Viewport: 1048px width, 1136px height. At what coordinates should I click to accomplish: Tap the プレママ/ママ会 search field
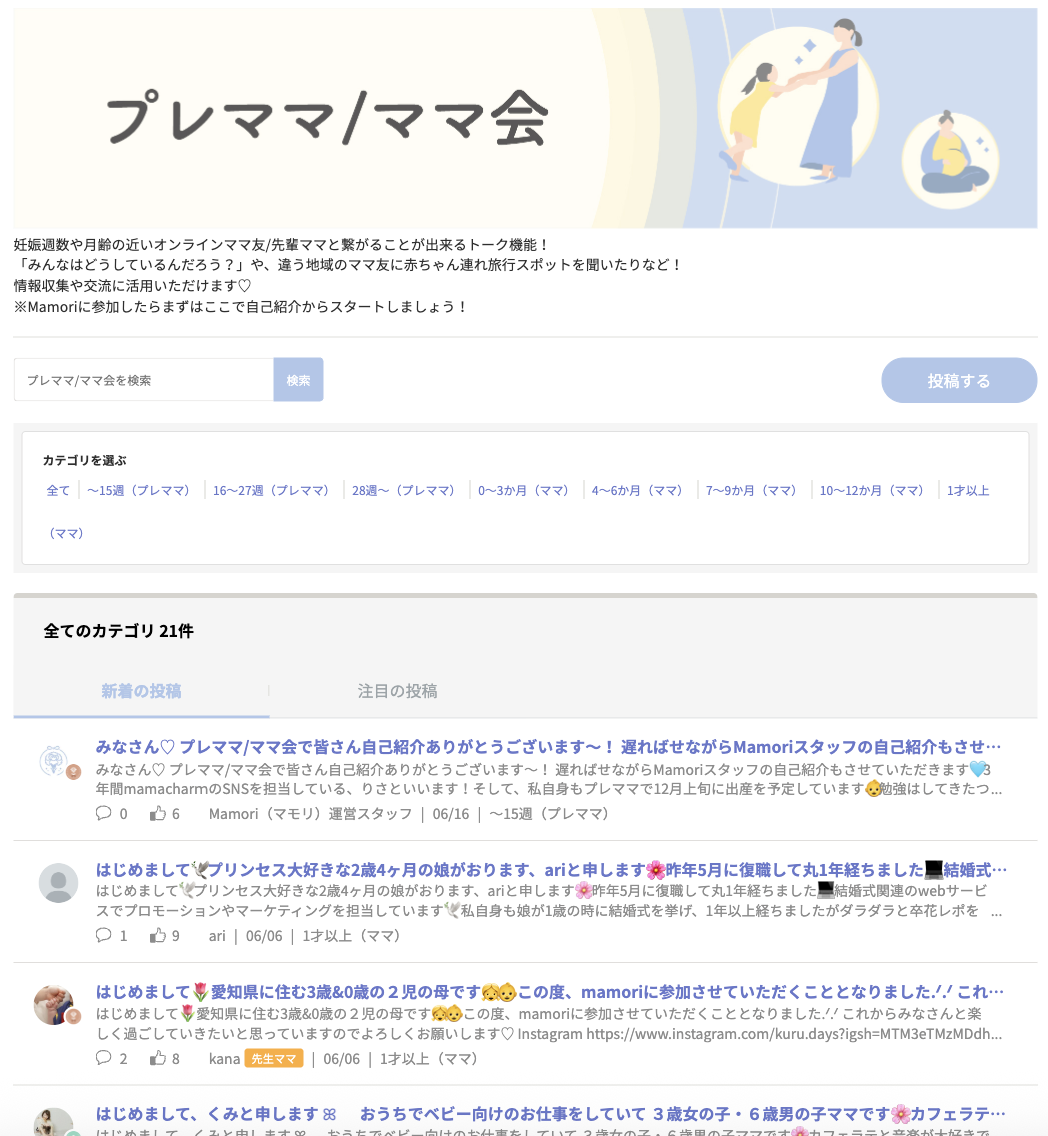pyautogui.click(x=143, y=380)
